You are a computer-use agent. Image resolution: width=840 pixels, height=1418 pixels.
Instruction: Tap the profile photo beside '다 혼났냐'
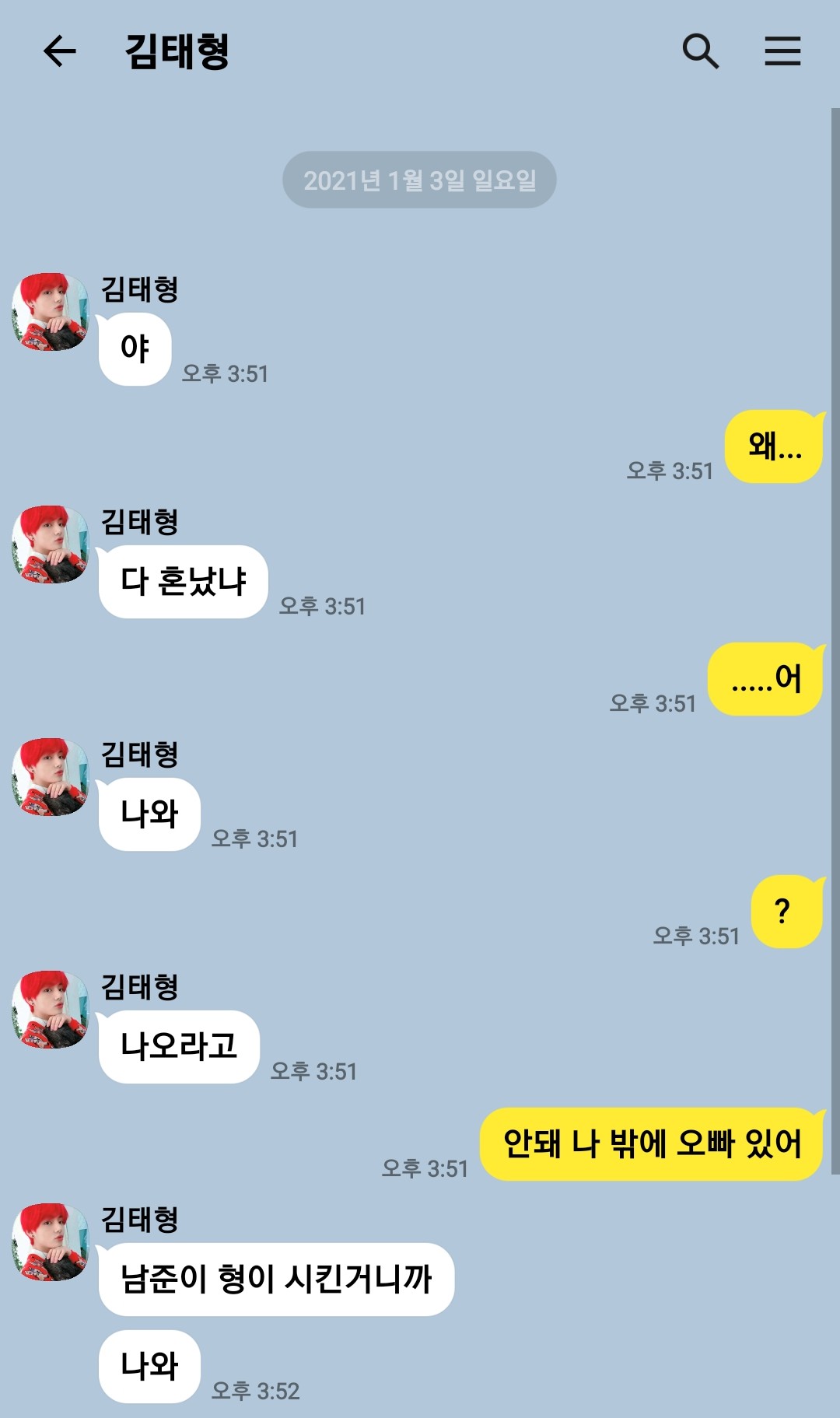(x=51, y=544)
